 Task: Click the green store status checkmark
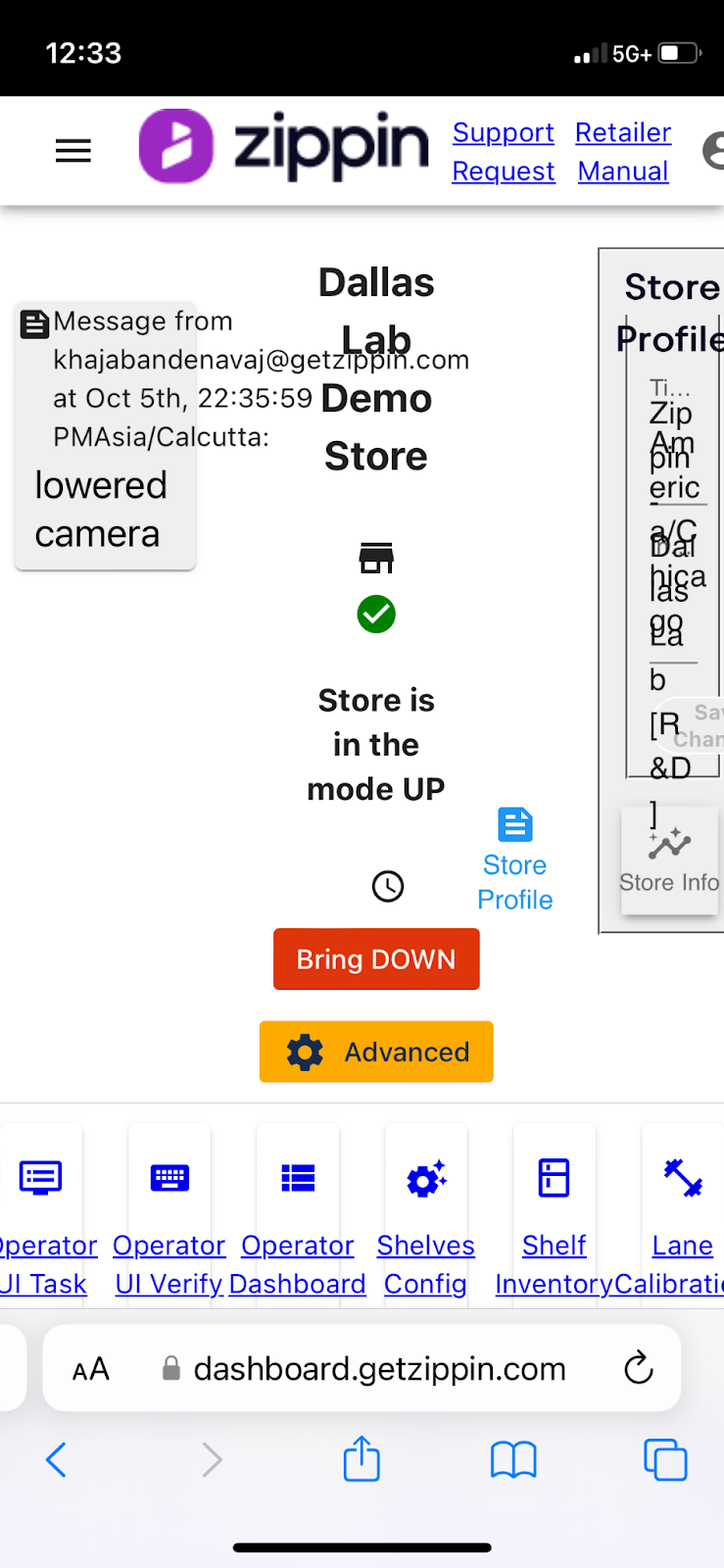click(x=376, y=614)
